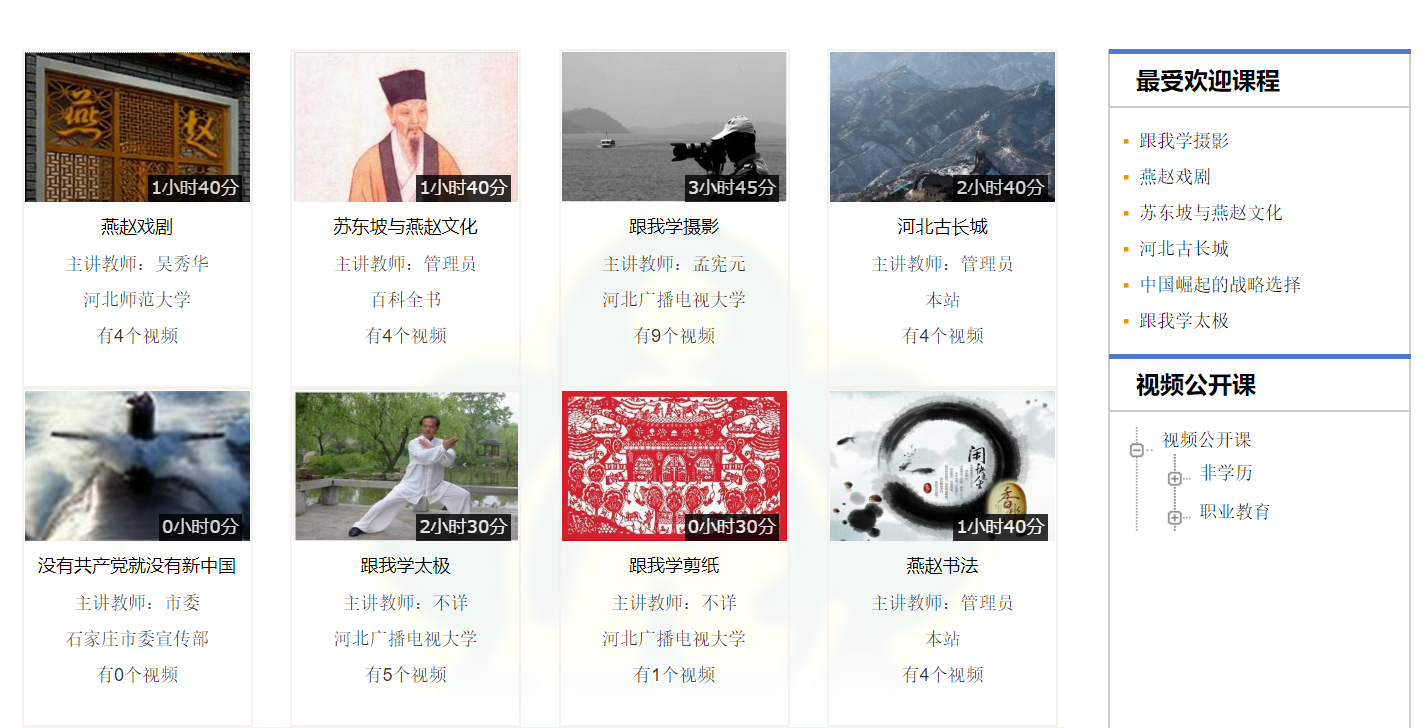Open the 跟我学太极 link in popular courses
This screenshot has height=728, width=1426.
1184,321
